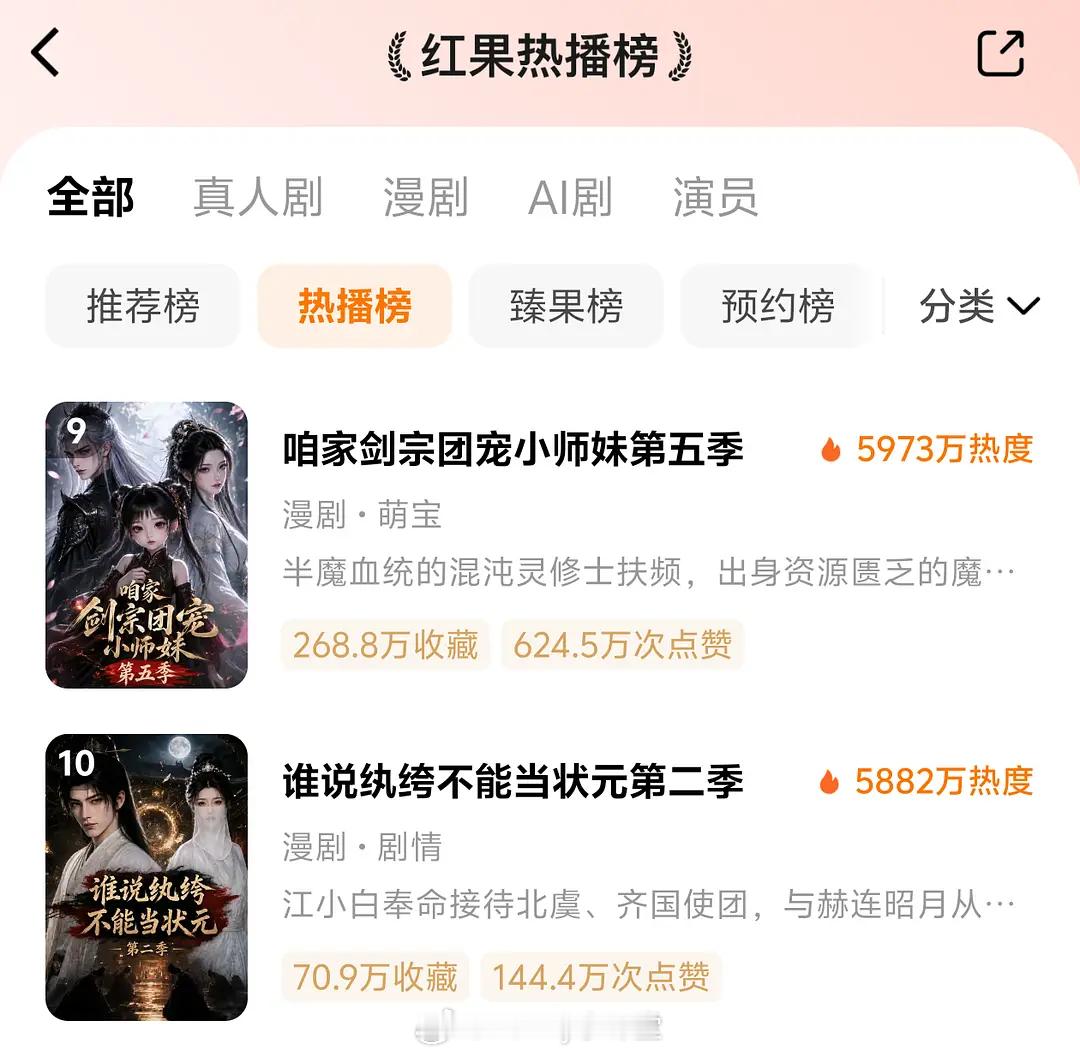Switch to the 演员 tab

point(715,197)
